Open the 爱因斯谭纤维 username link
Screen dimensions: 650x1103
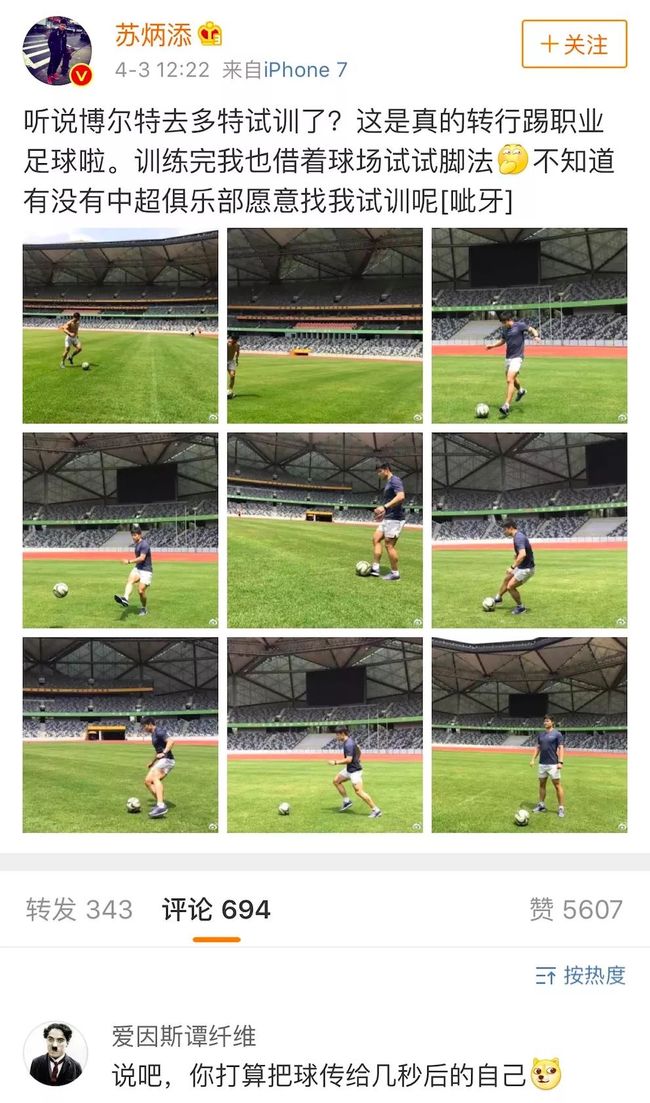click(x=184, y=1036)
